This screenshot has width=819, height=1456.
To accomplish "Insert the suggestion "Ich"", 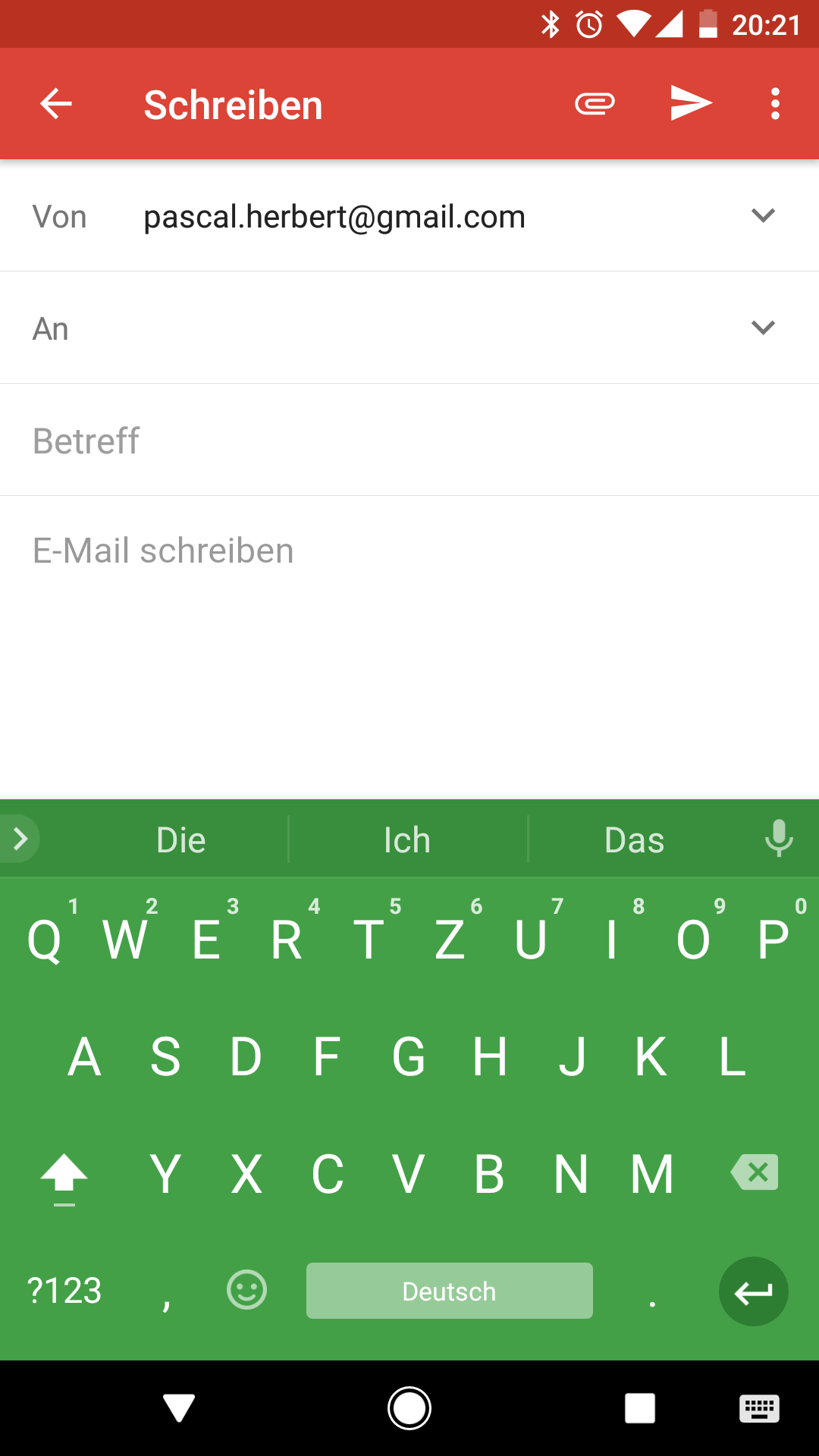I will click(x=407, y=840).
